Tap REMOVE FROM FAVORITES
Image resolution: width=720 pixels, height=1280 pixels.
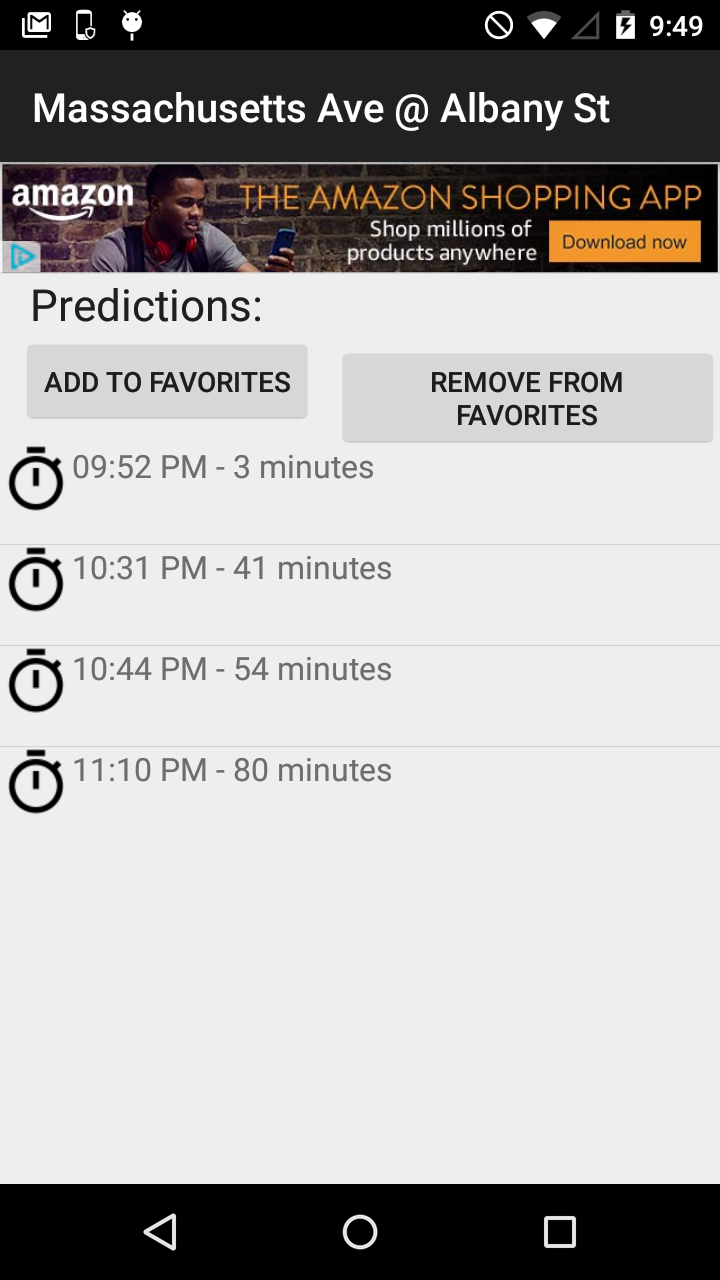click(527, 397)
